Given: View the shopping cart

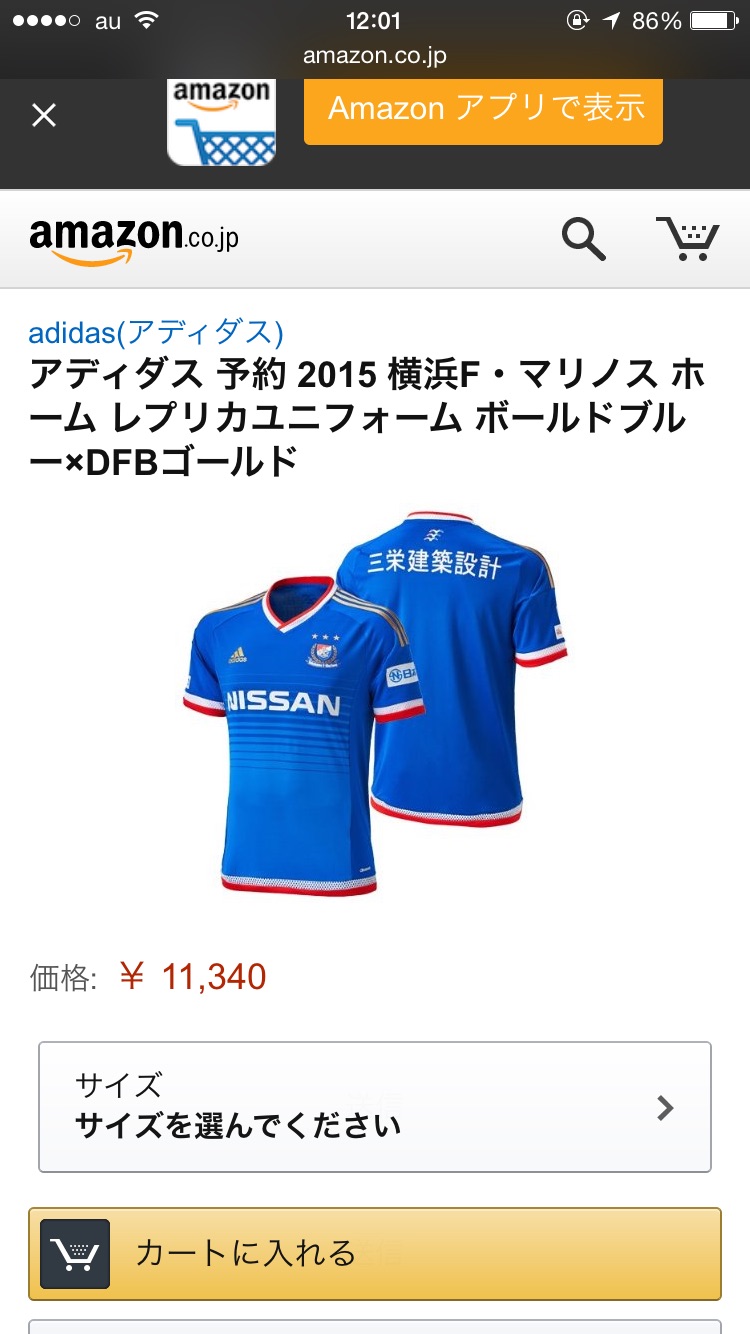Looking at the screenshot, I should [x=688, y=240].
